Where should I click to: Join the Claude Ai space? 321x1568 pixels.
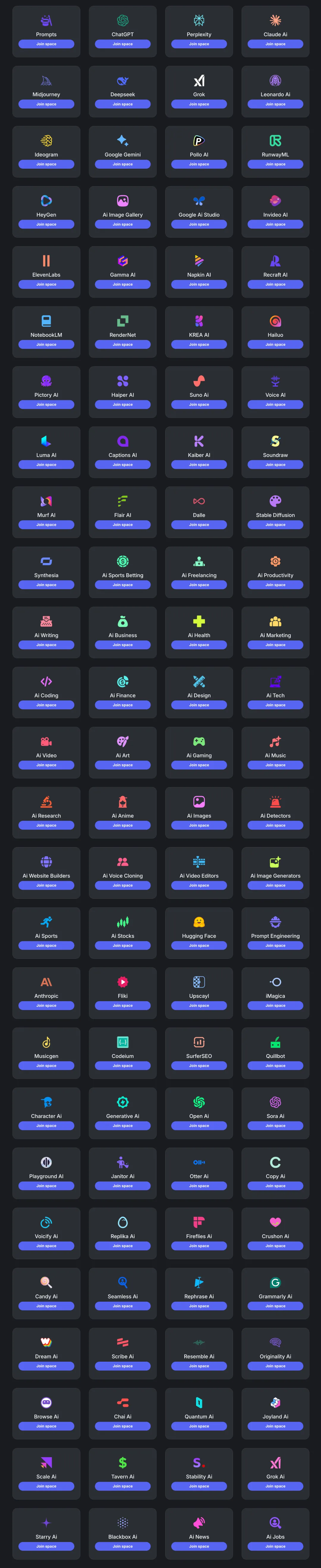275,44
